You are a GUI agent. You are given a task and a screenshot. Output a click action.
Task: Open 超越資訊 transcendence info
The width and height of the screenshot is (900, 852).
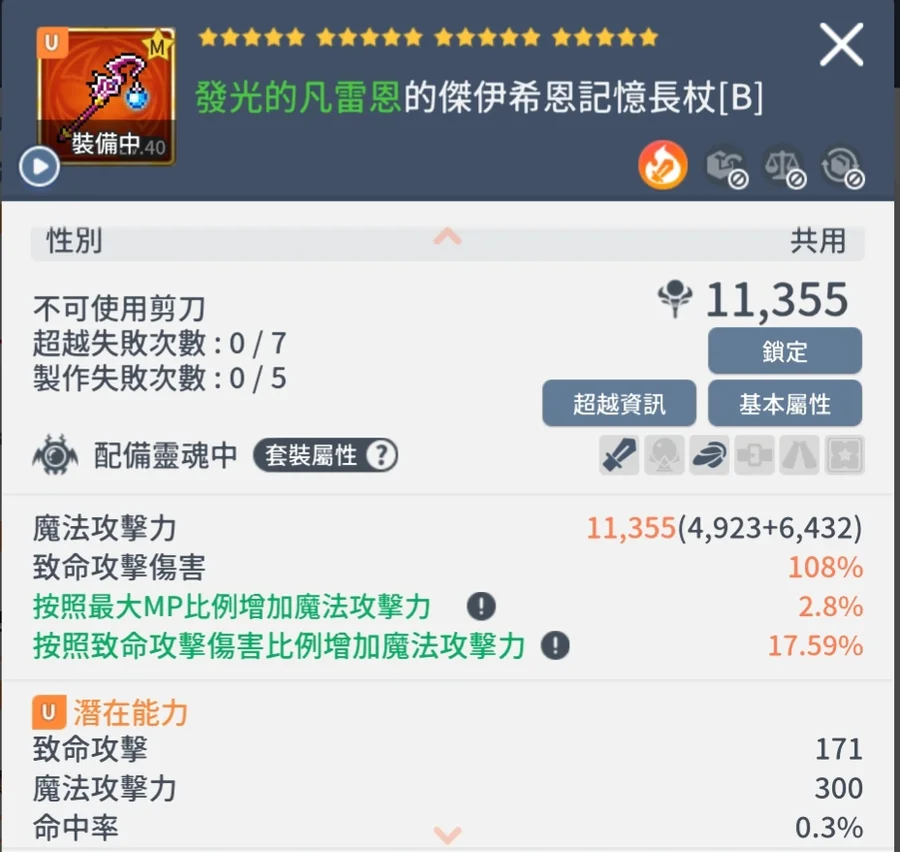(619, 404)
